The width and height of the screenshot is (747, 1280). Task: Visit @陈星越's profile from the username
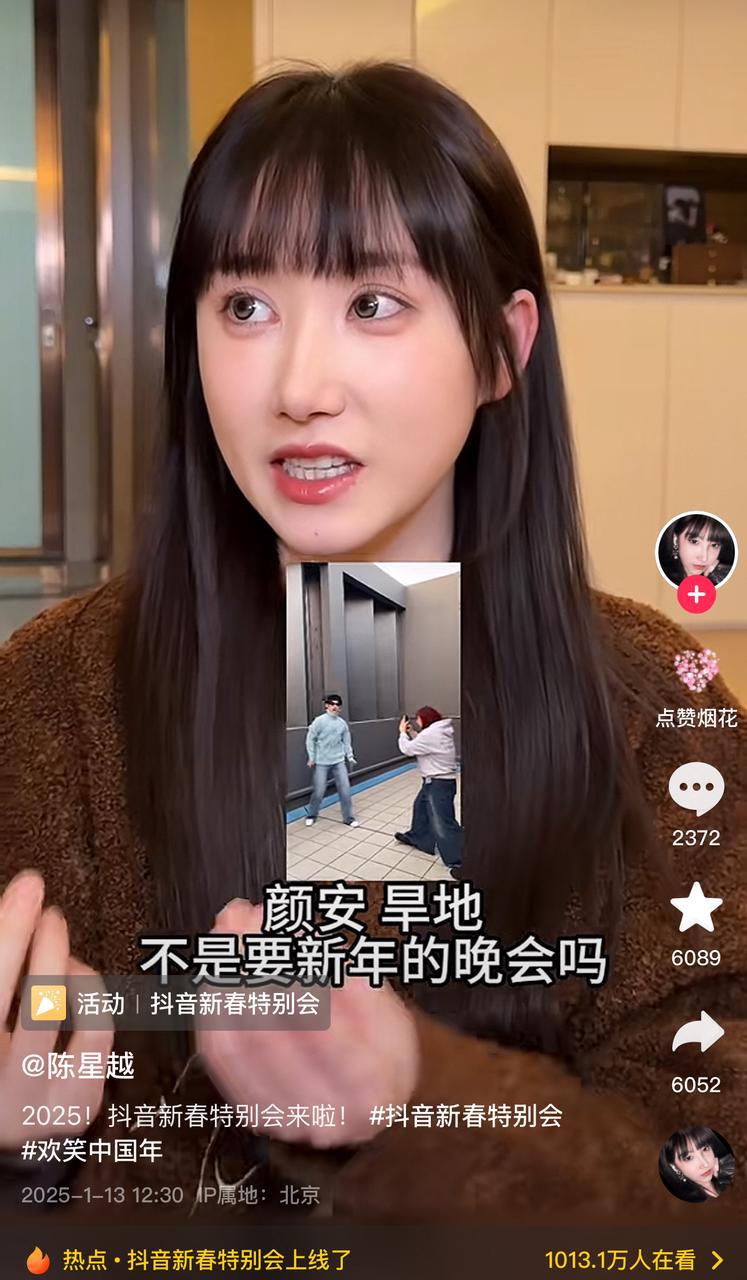pos(78,1065)
